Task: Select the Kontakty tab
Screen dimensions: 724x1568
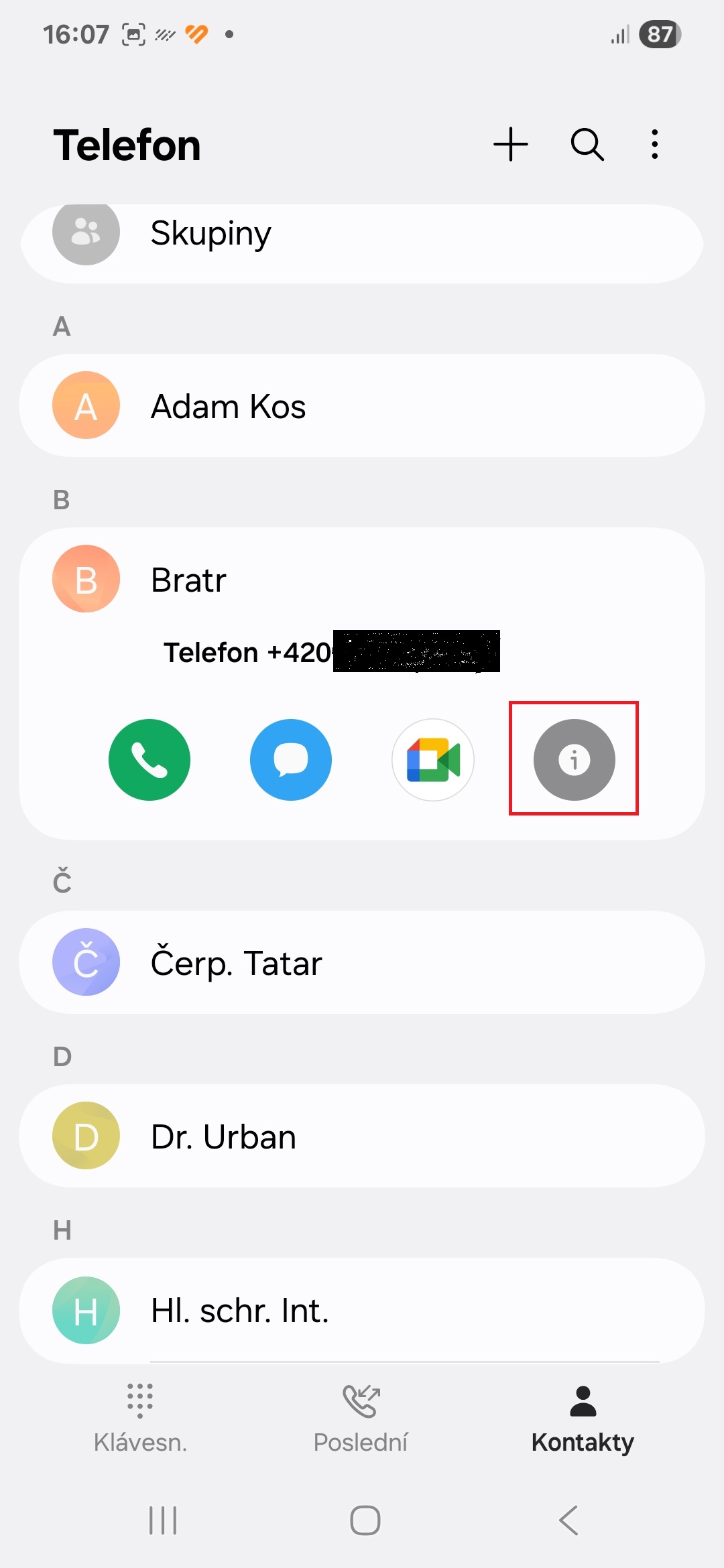Action: point(583,1418)
